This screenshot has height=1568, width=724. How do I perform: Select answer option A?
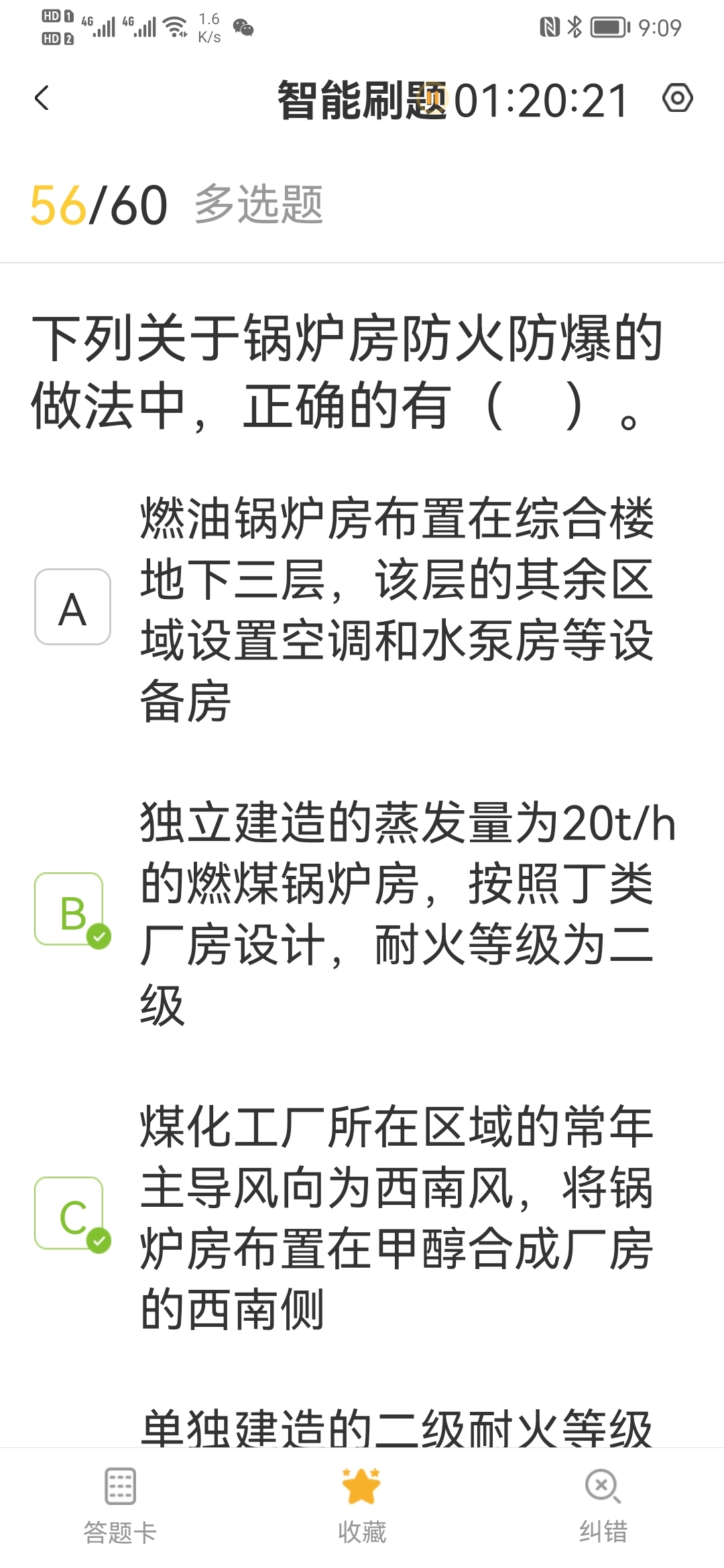coord(72,607)
